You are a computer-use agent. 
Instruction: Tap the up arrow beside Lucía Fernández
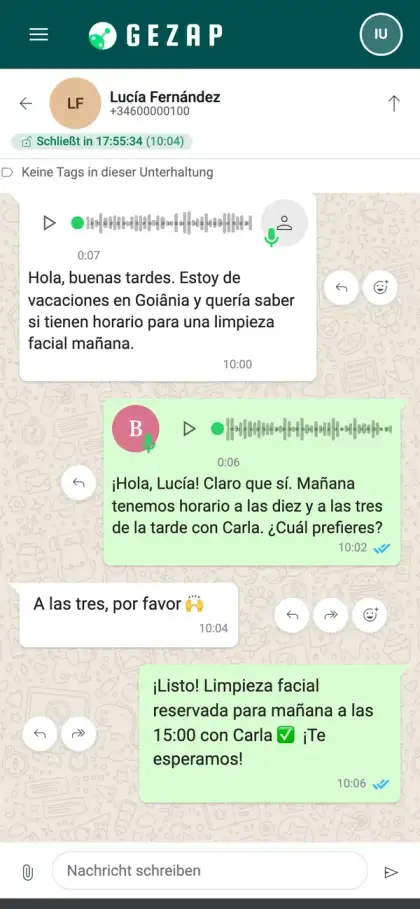[x=394, y=103]
